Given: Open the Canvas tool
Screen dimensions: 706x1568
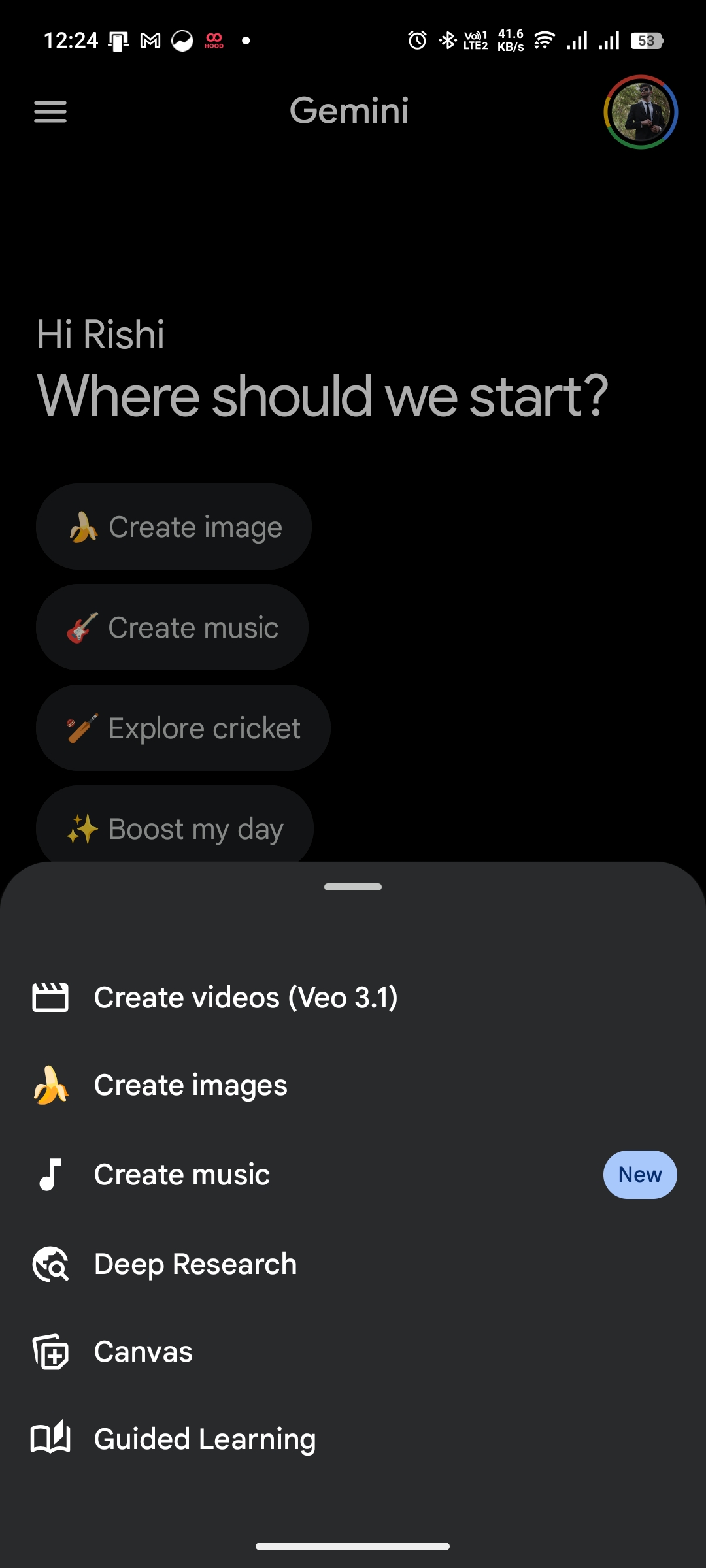Looking at the screenshot, I should tap(143, 1352).
